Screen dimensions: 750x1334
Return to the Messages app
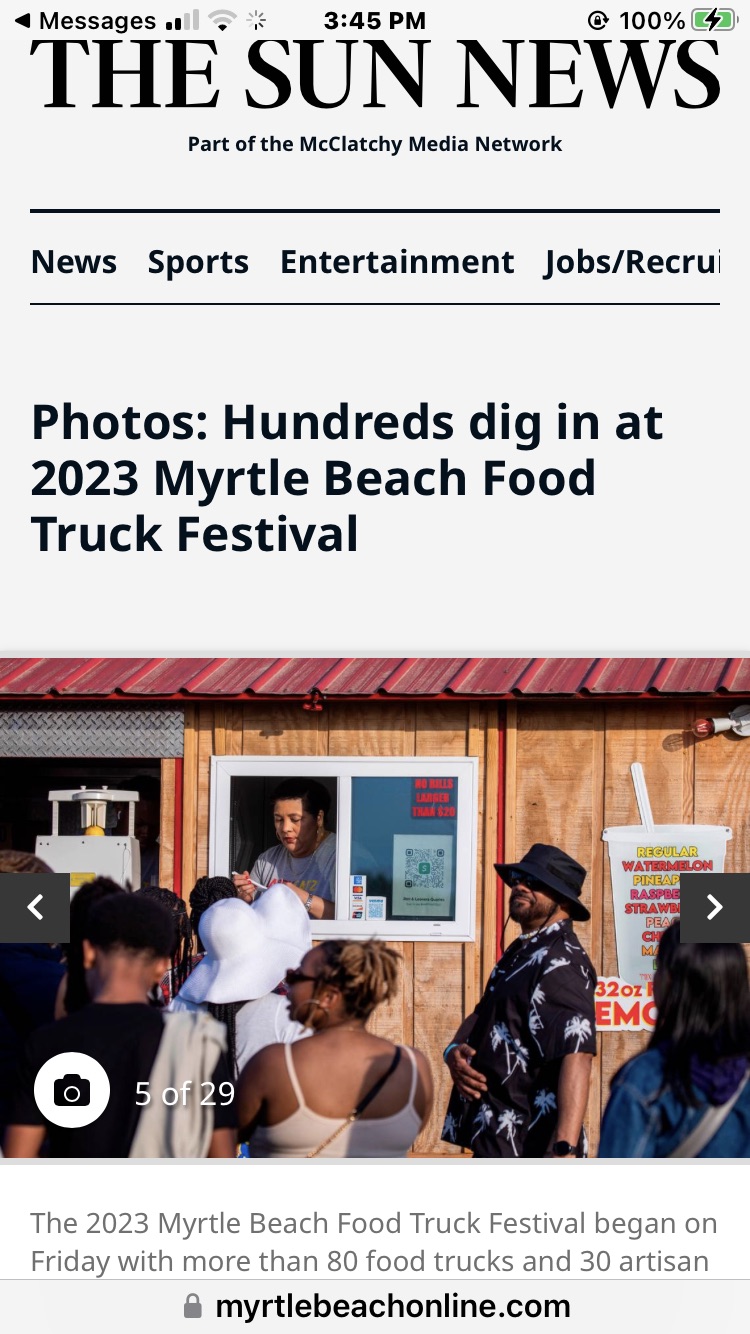pyautogui.click(x=85, y=20)
